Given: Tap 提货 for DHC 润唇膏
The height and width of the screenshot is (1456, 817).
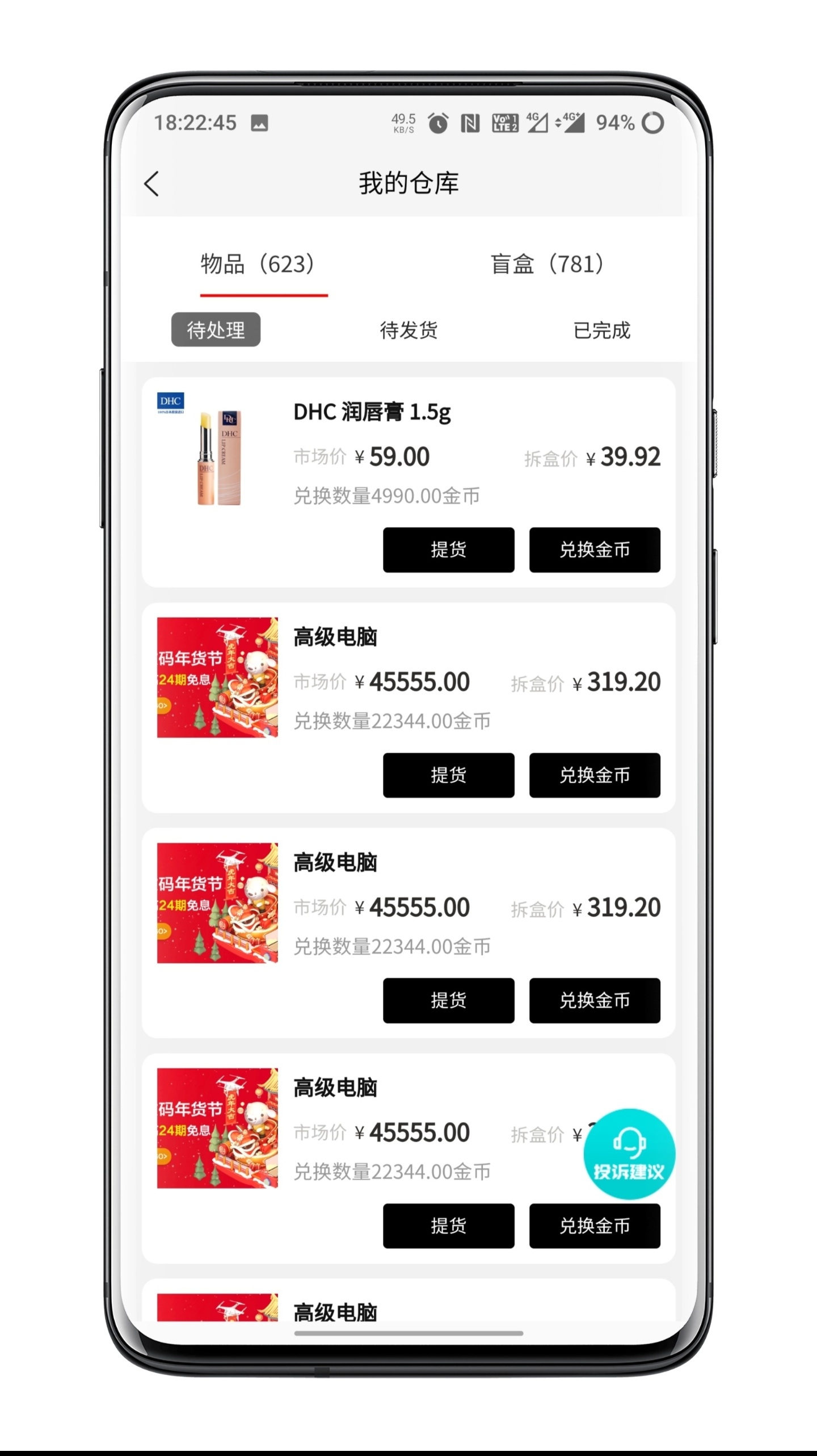Looking at the screenshot, I should (448, 549).
